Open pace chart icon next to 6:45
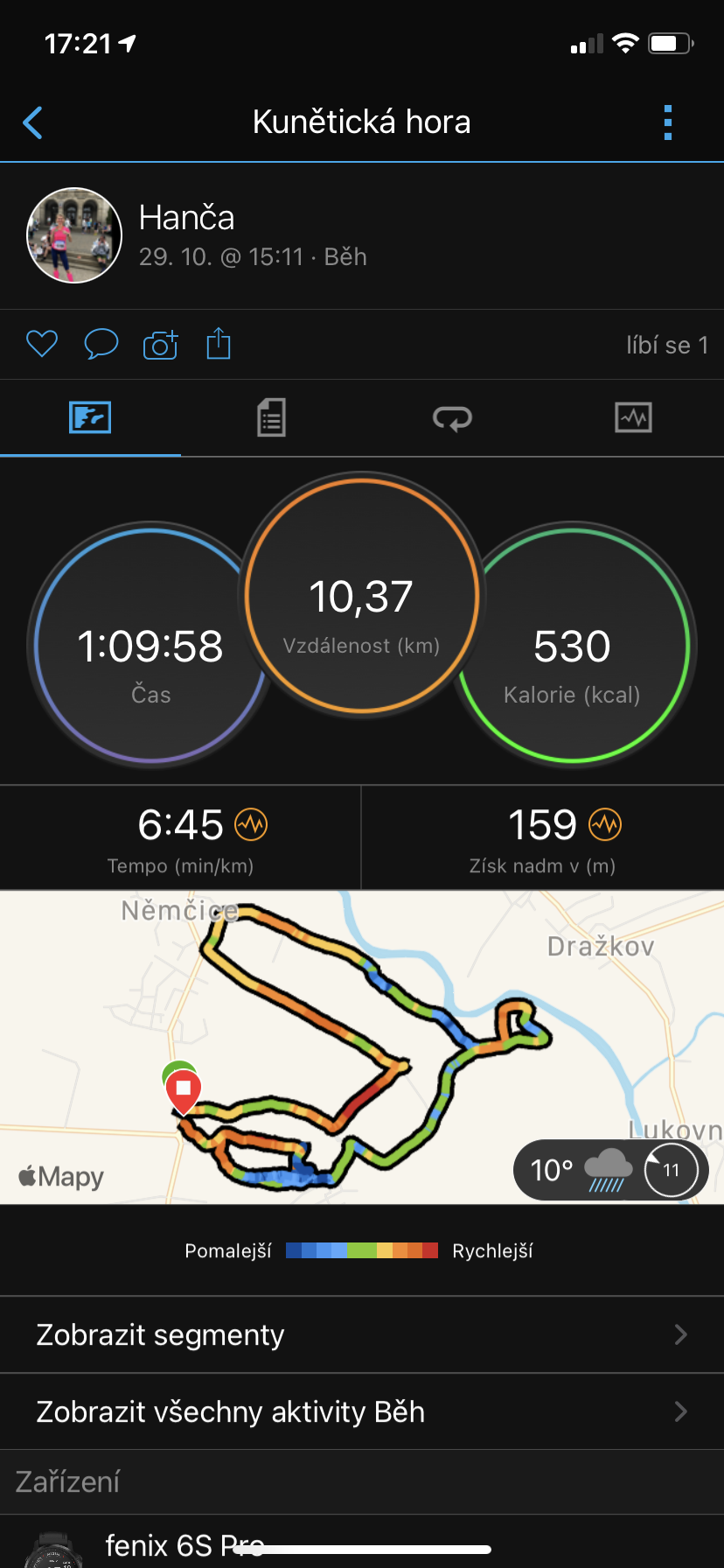Viewport: 724px width, 1568px height. tap(251, 824)
